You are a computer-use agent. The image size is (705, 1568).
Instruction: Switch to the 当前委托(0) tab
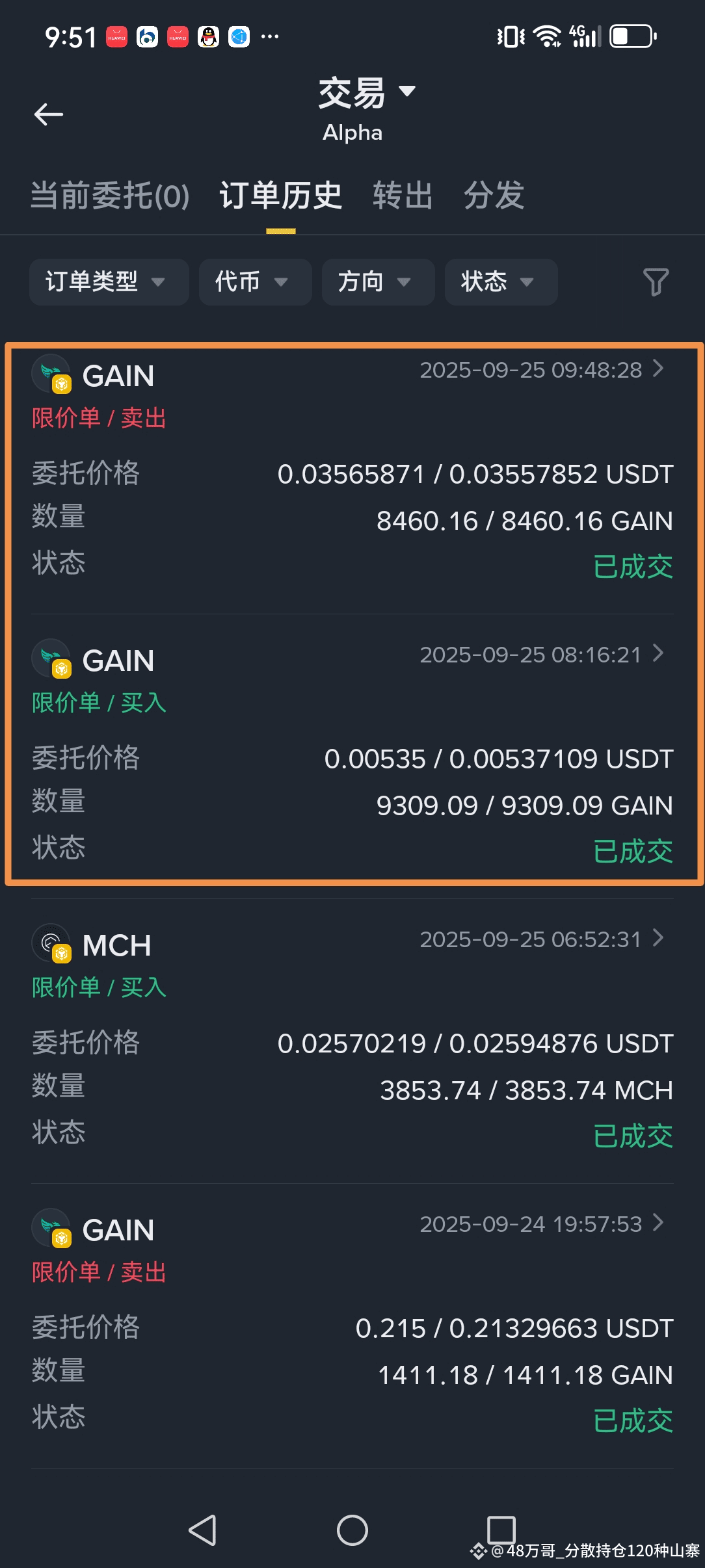coord(110,196)
